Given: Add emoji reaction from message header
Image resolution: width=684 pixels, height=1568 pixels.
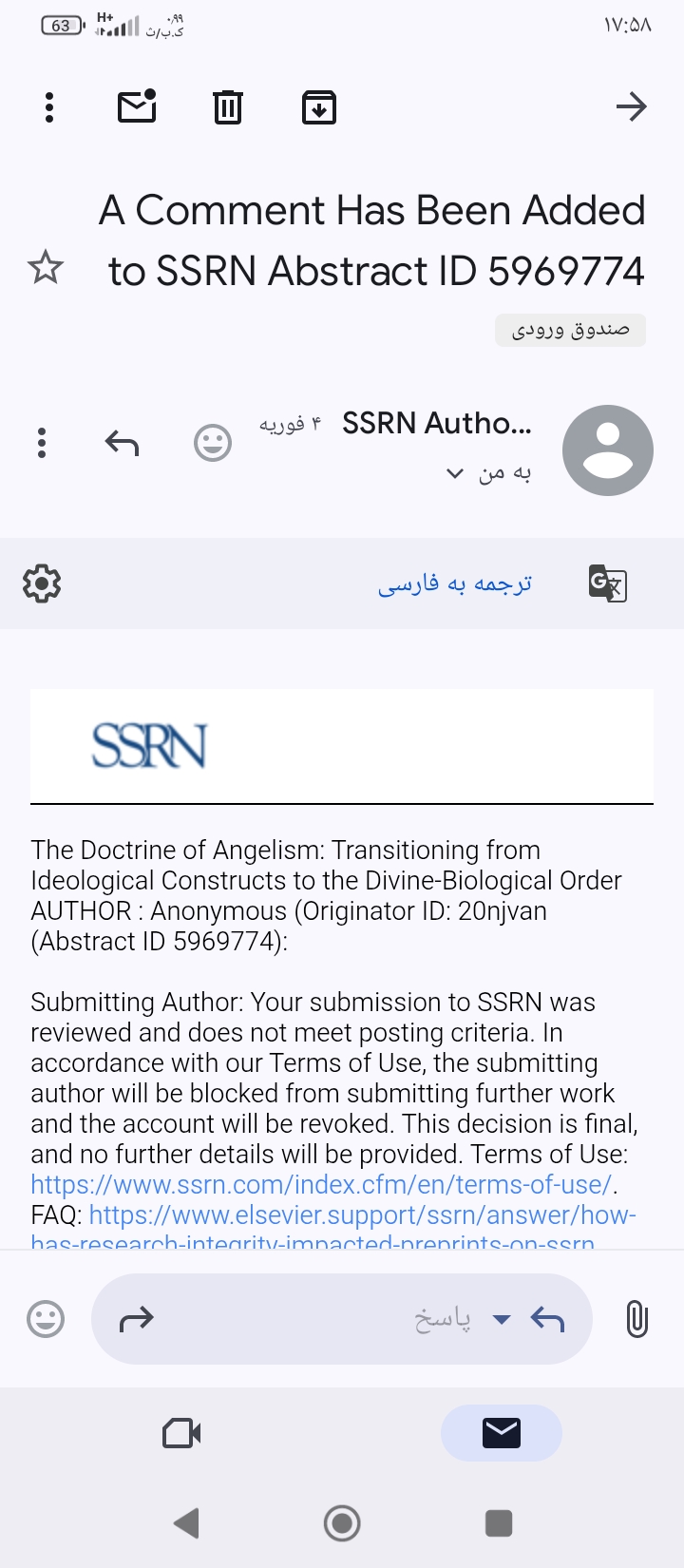Looking at the screenshot, I should click(x=213, y=443).
